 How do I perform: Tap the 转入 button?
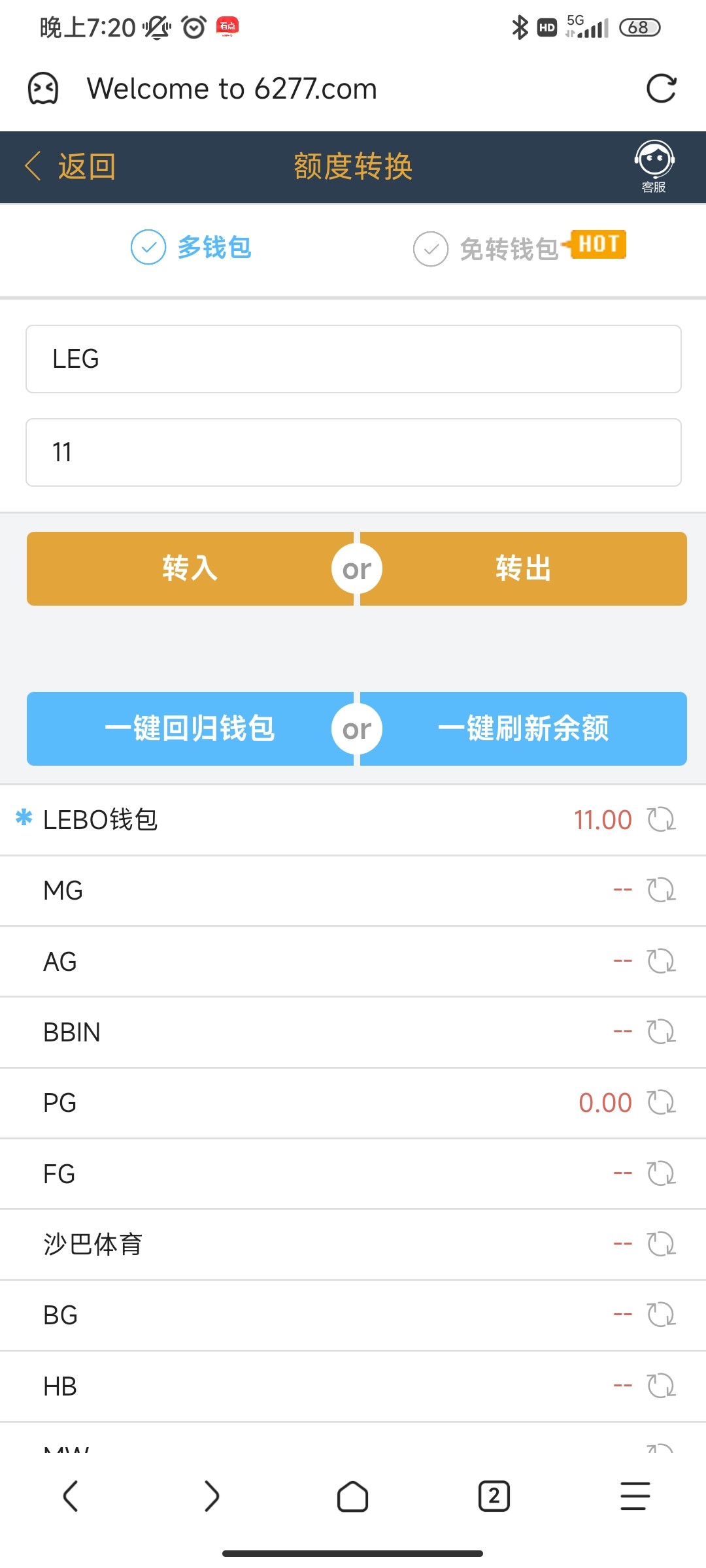(190, 568)
